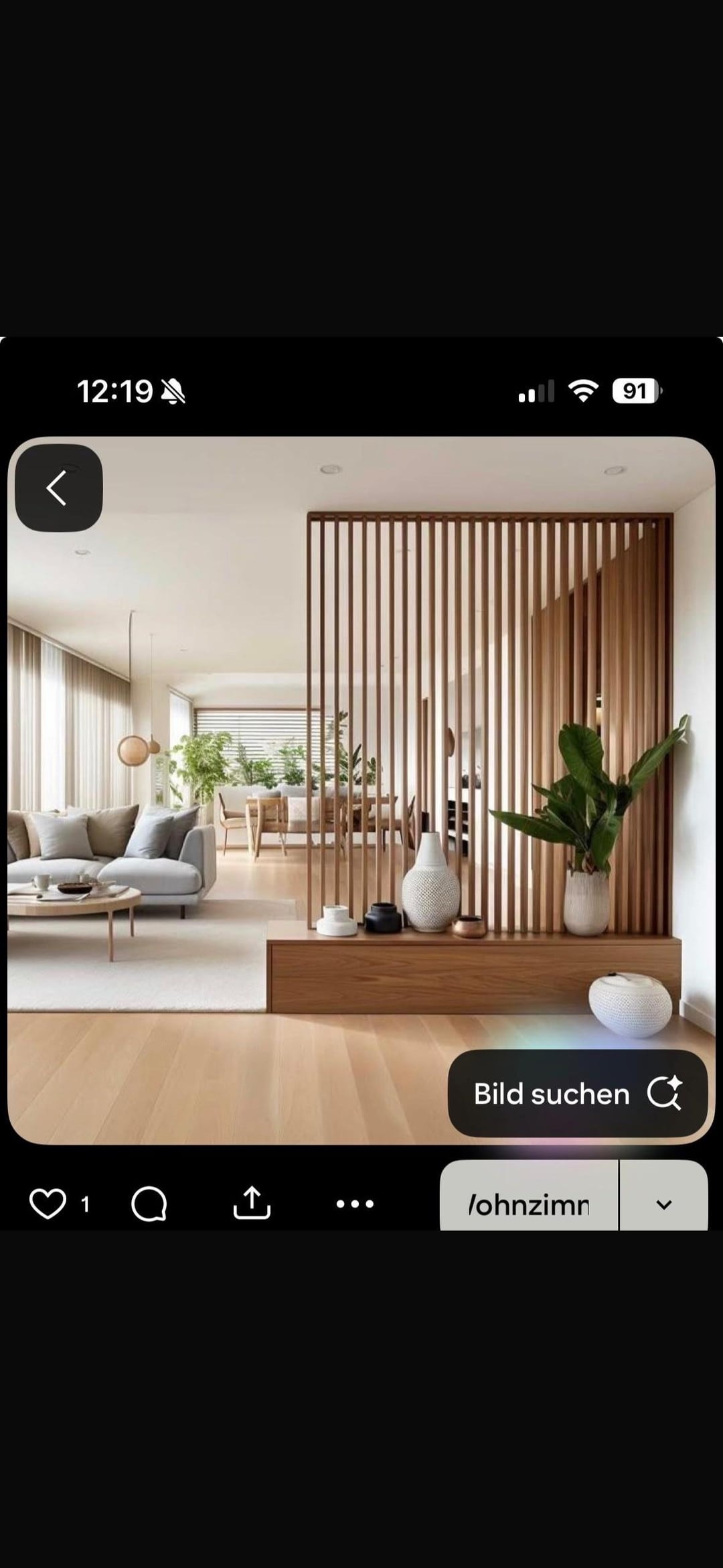This screenshot has width=723, height=1568.
Task: Open the comments bubble
Action: (149, 1204)
